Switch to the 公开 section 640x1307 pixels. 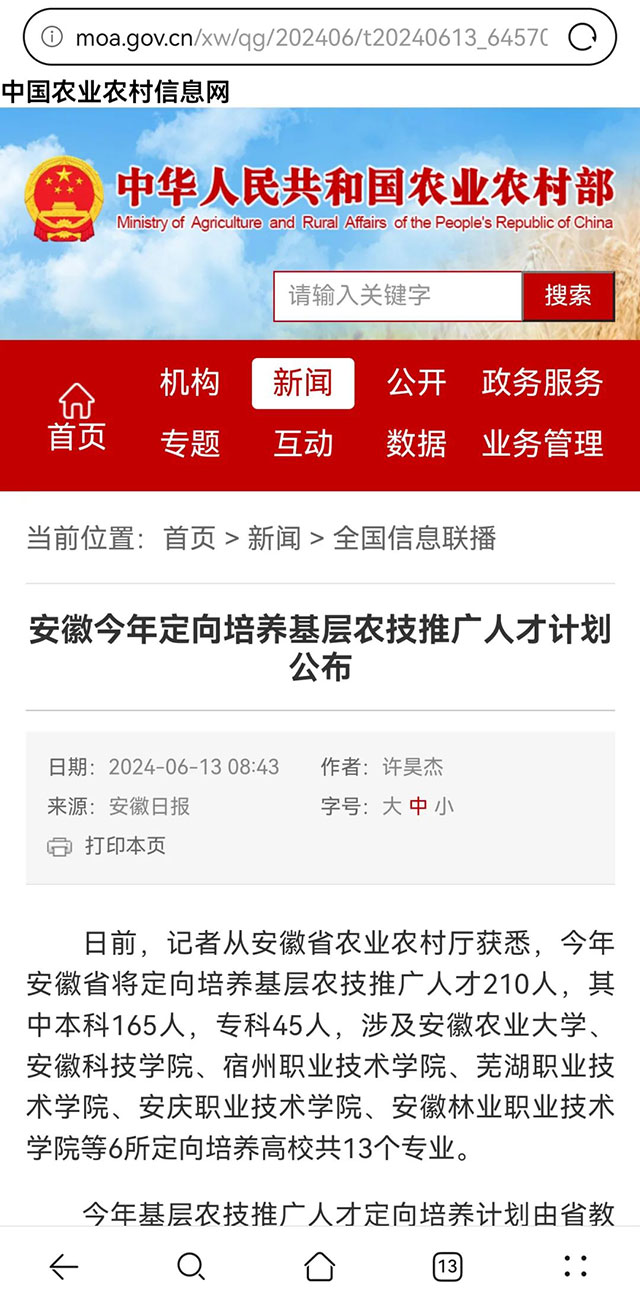tap(416, 383)
